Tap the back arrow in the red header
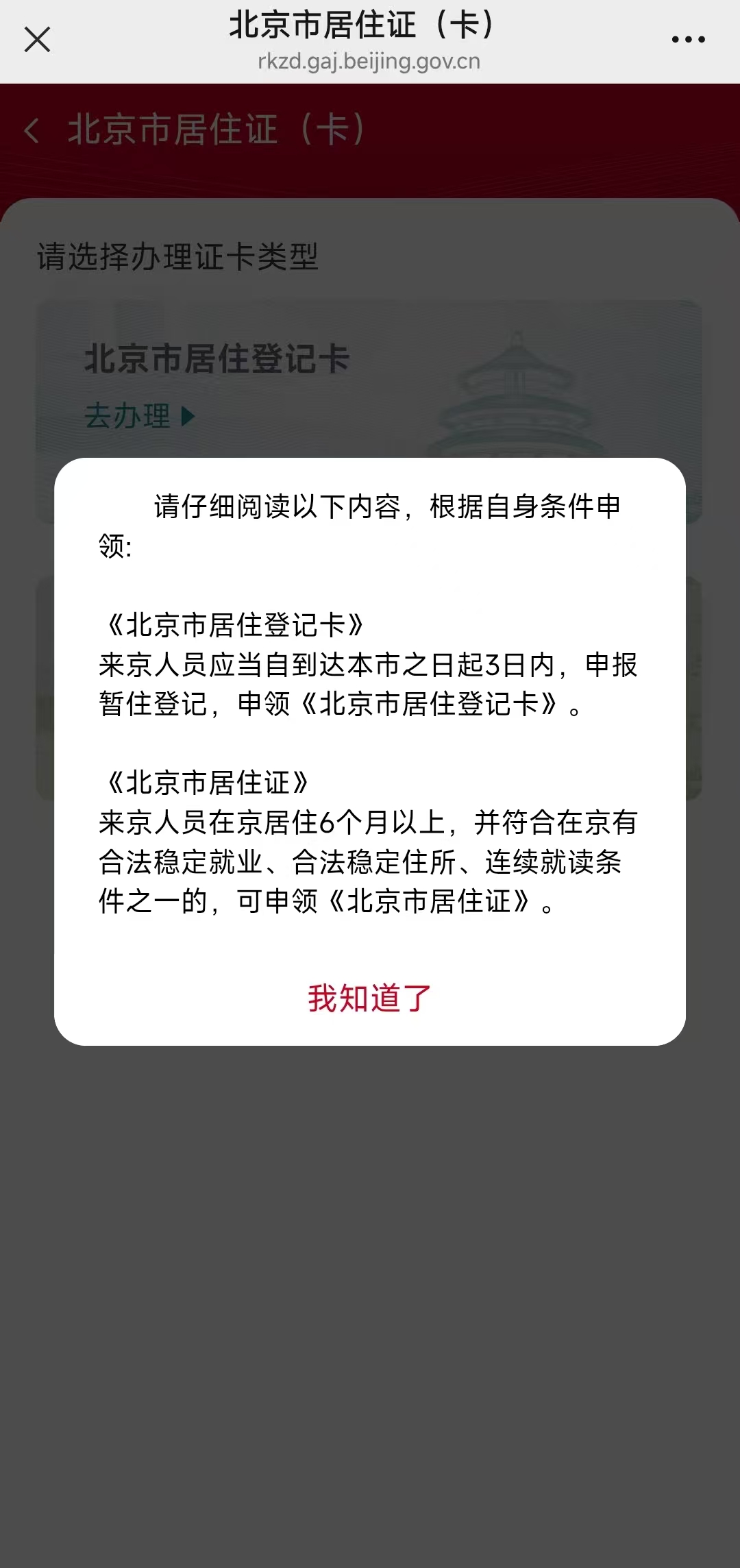 pyautogui.click(x=32, y=130)
